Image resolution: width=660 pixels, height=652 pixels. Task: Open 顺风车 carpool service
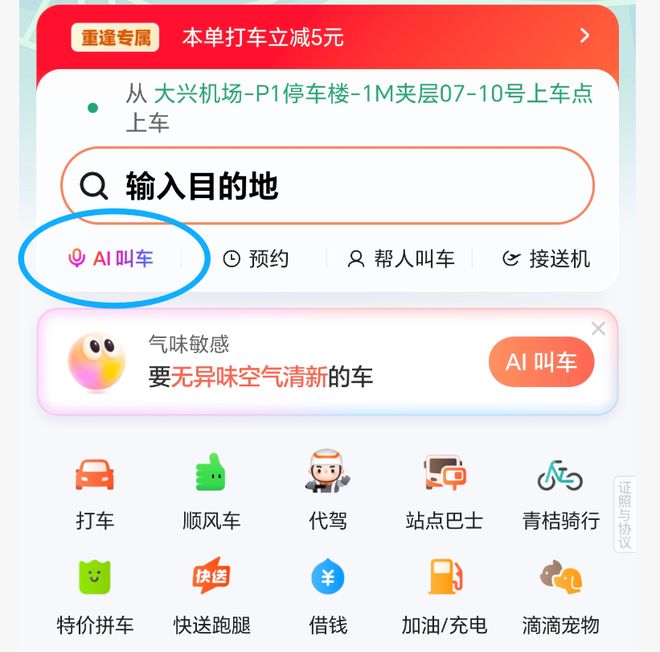pos(211,492)
